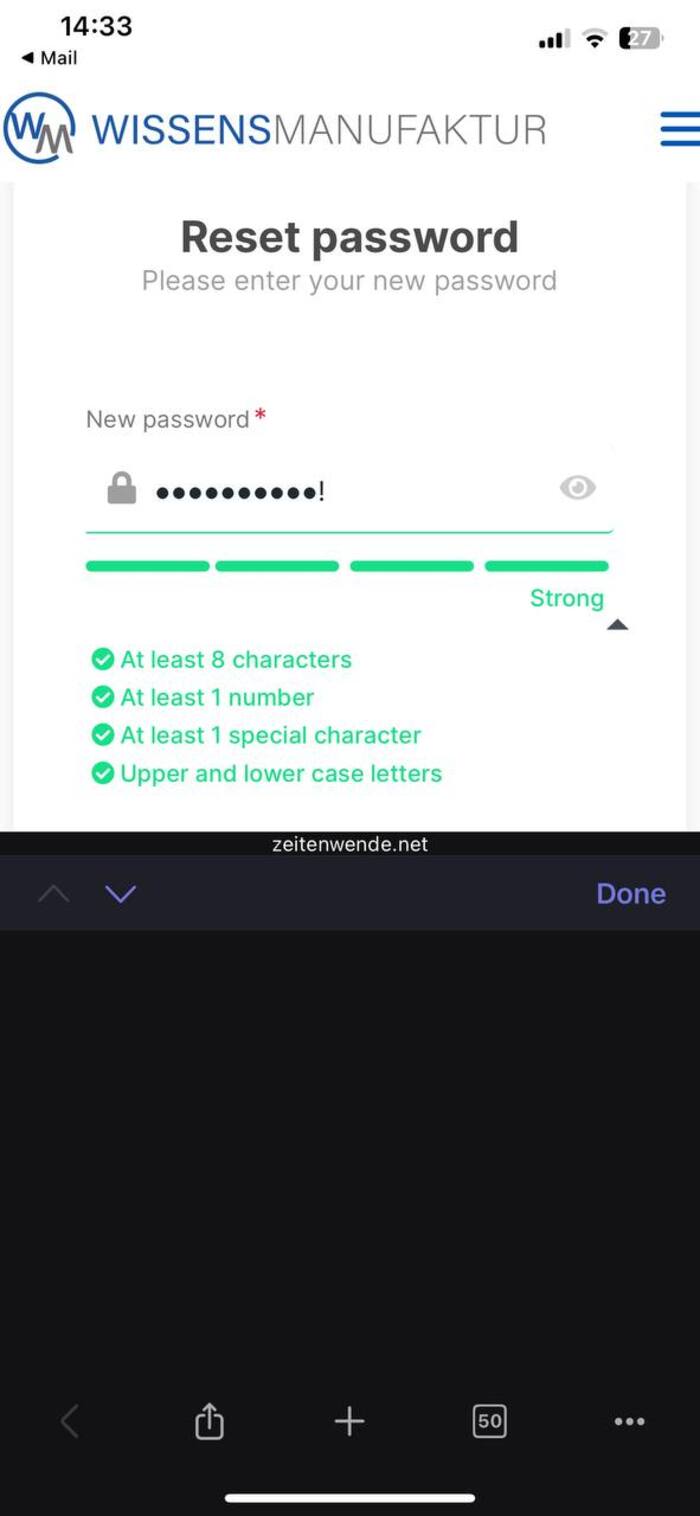Tap Done to dismiss the keyboard
Image resolution: width=700 pixels, height=1516 pixels.
[x=630, y=893]
